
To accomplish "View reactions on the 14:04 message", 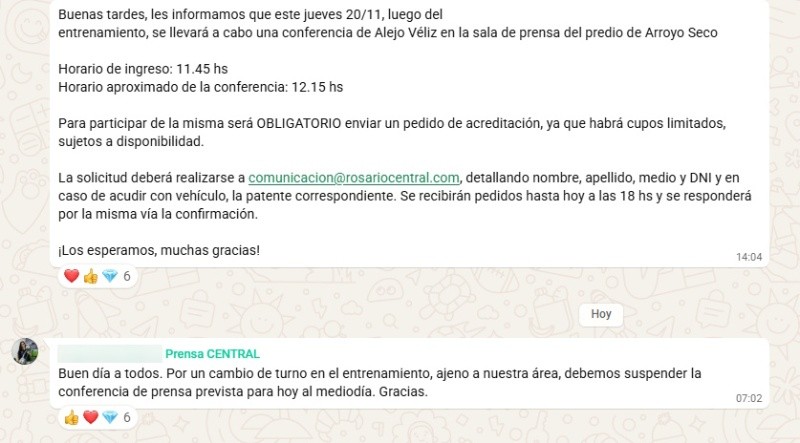I will coord(97,276).
